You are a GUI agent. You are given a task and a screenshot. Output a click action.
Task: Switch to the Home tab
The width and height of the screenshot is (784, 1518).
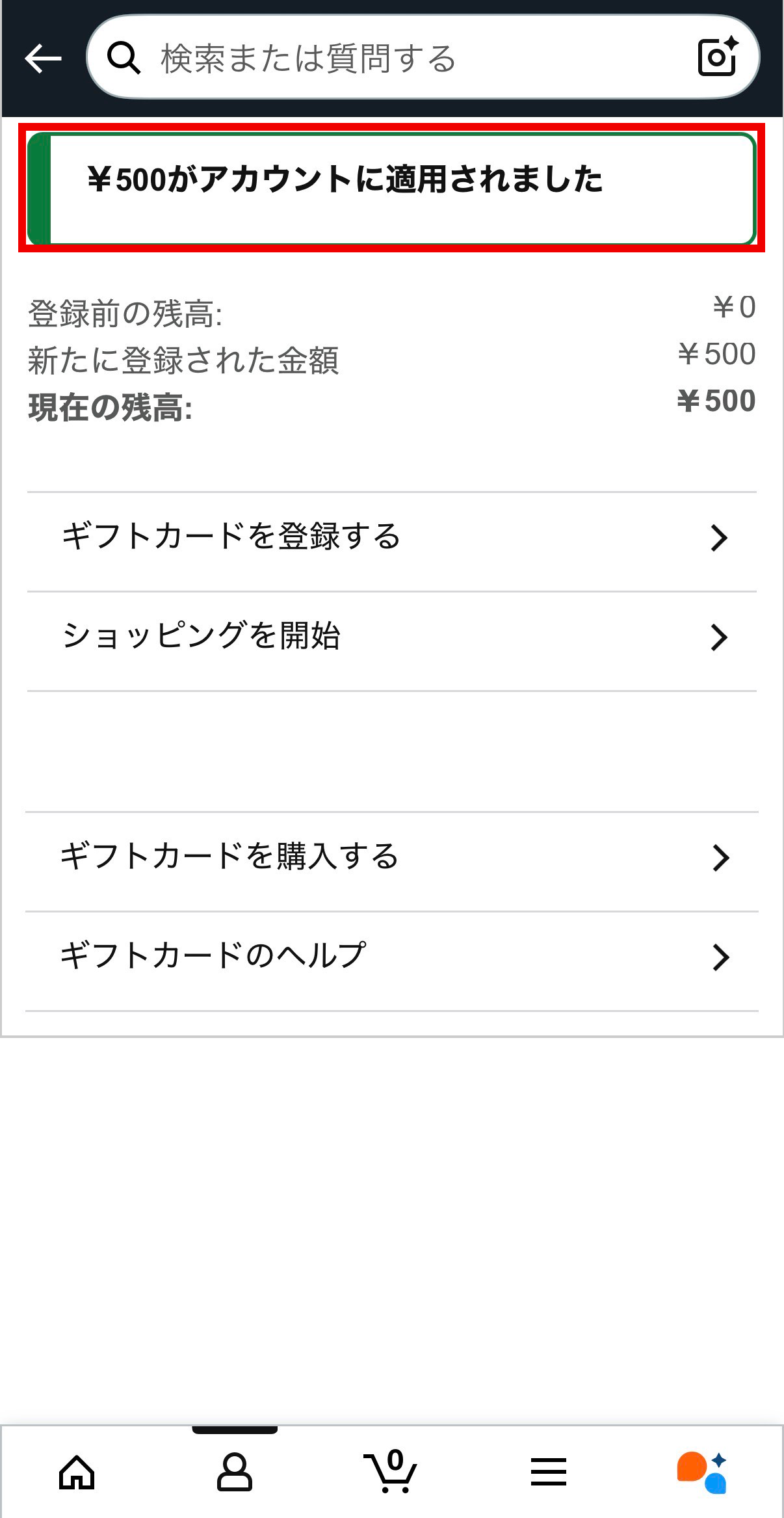pos(77,1472)
